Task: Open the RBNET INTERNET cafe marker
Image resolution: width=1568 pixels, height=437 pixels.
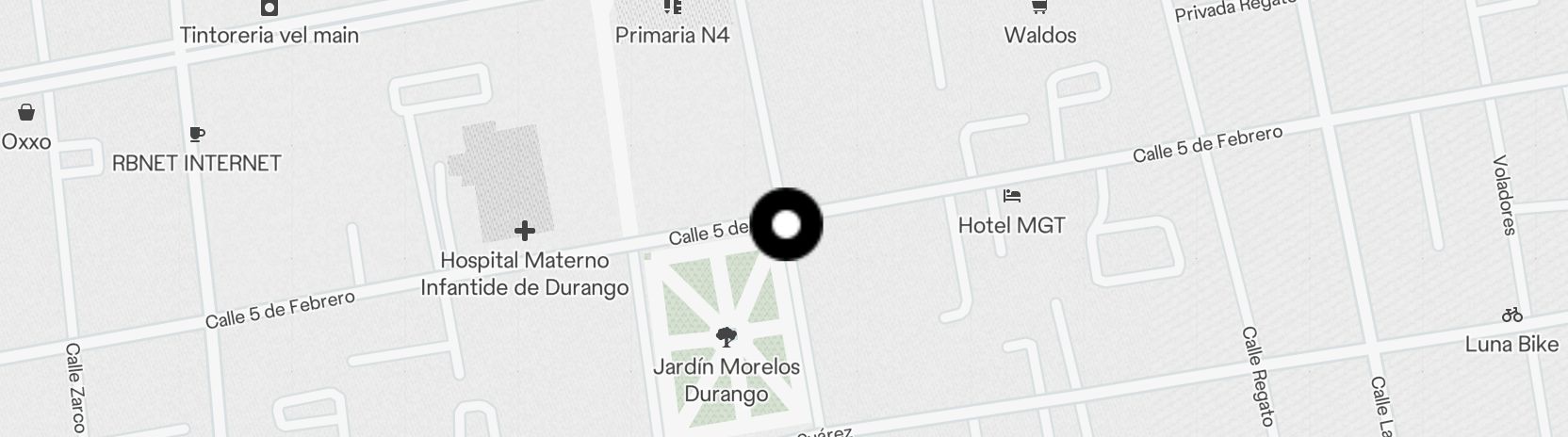Action: (x=197, y=135)
